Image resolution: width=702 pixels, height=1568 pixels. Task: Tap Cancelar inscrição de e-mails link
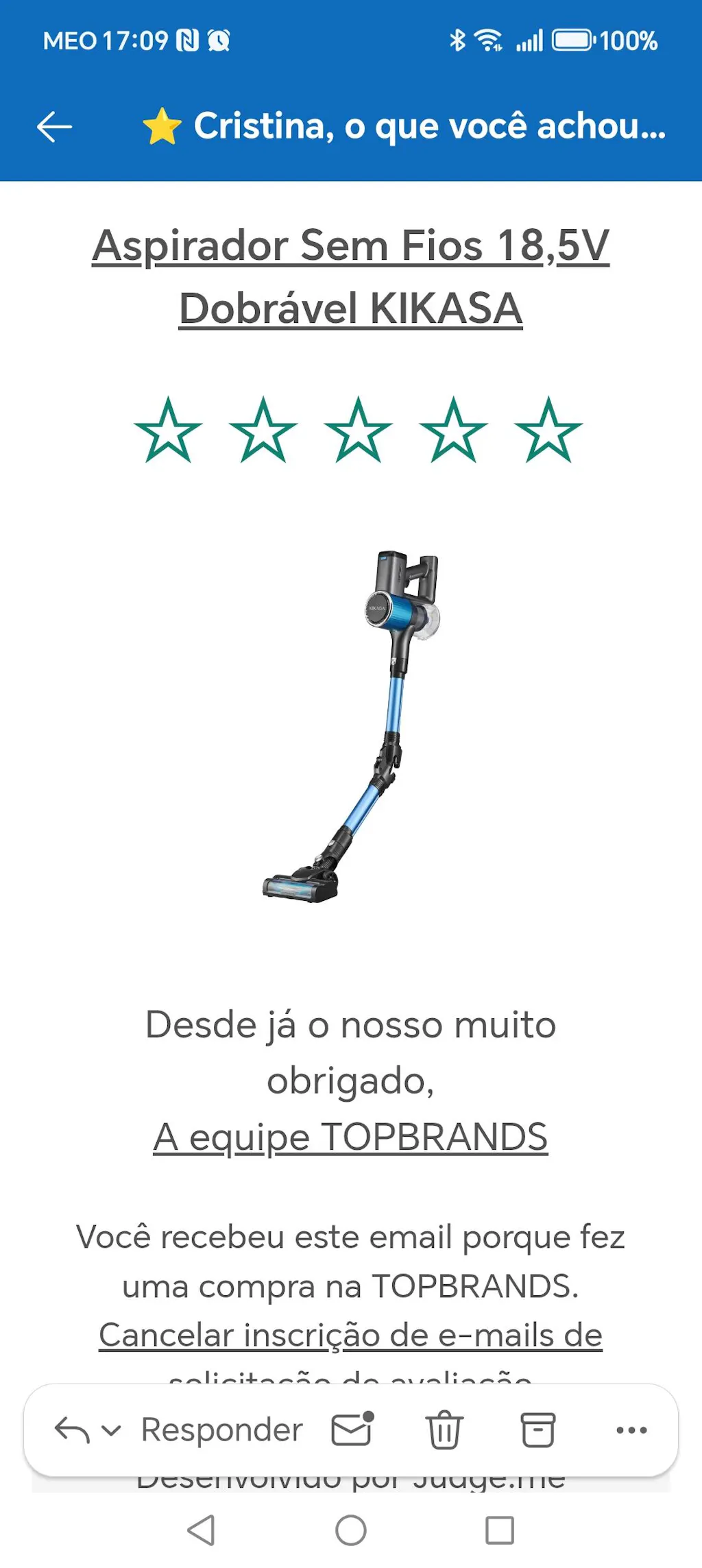point(350,1336)
